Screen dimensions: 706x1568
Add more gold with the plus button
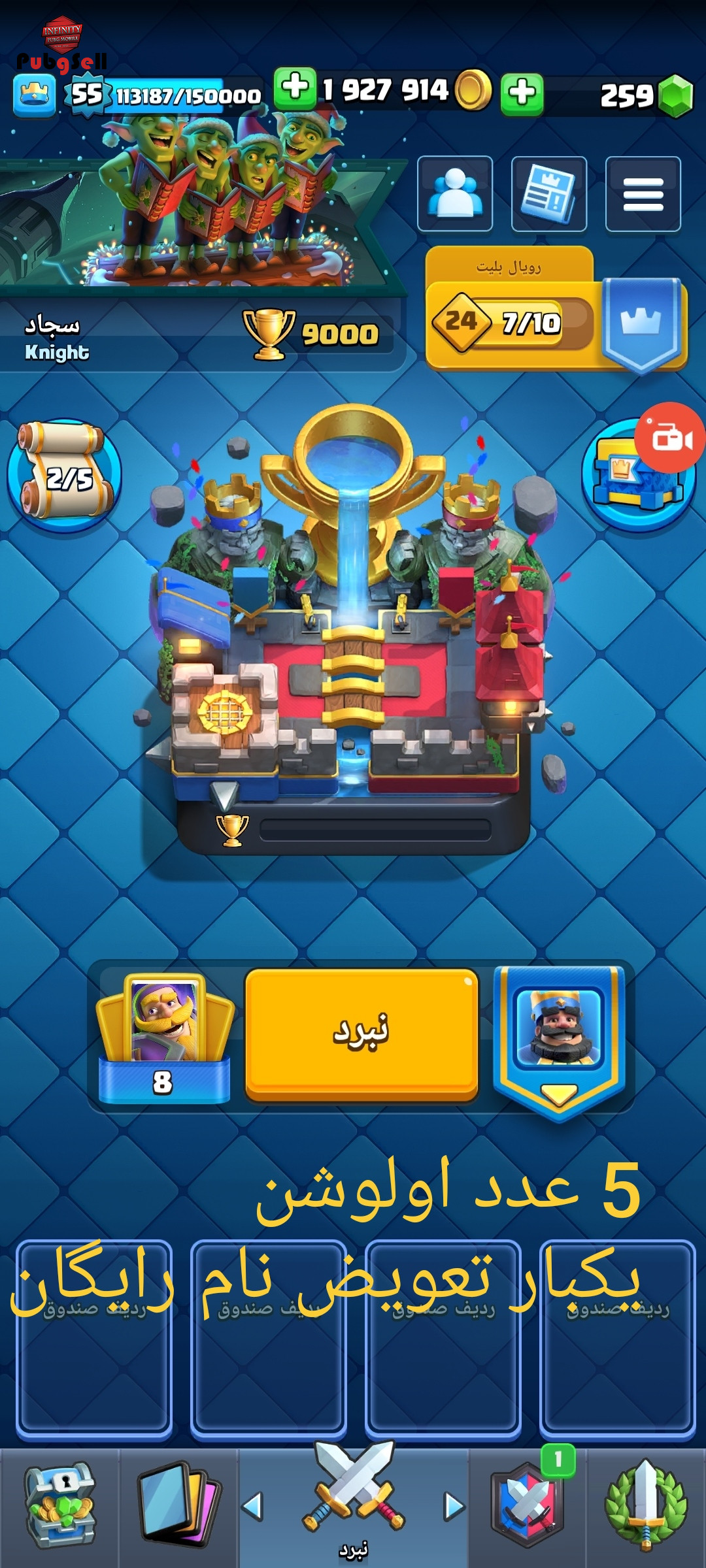coord(295,89)
